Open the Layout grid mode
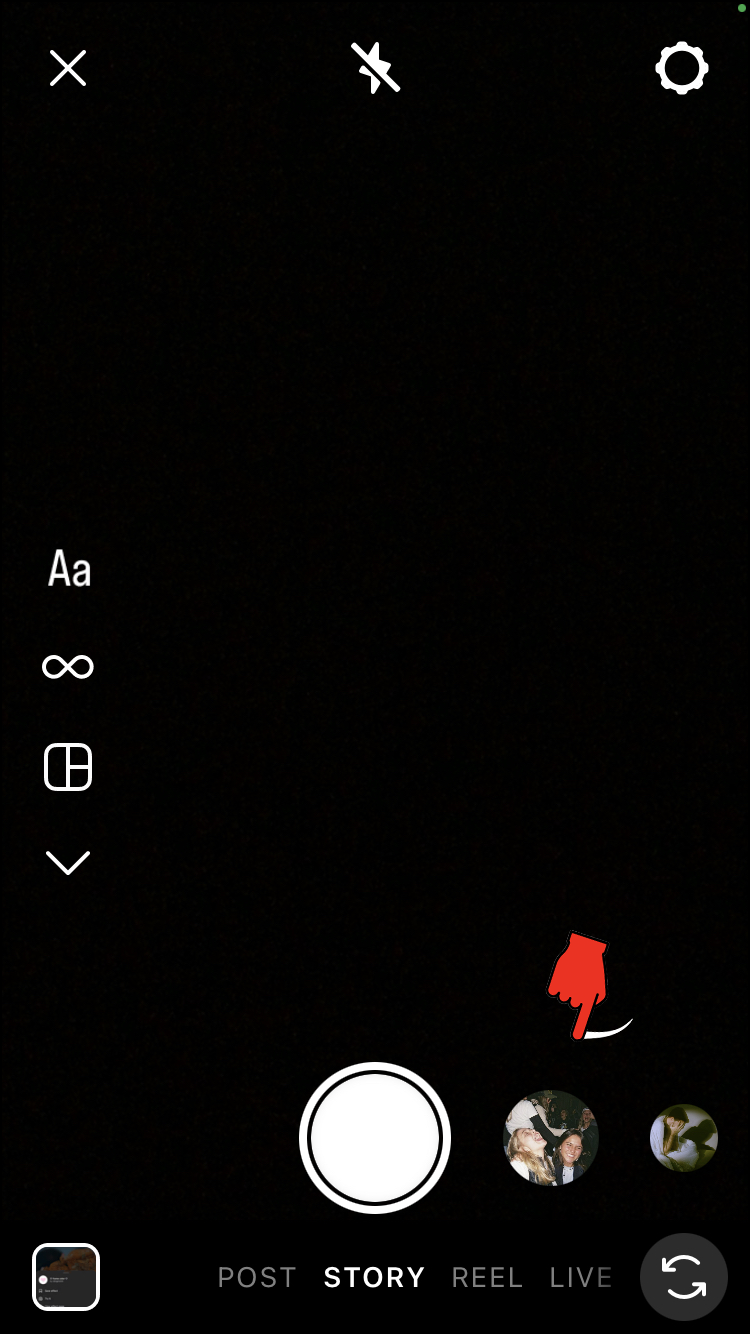The width and height of the screenshot is (750, 1334). (x=68, y=767)
